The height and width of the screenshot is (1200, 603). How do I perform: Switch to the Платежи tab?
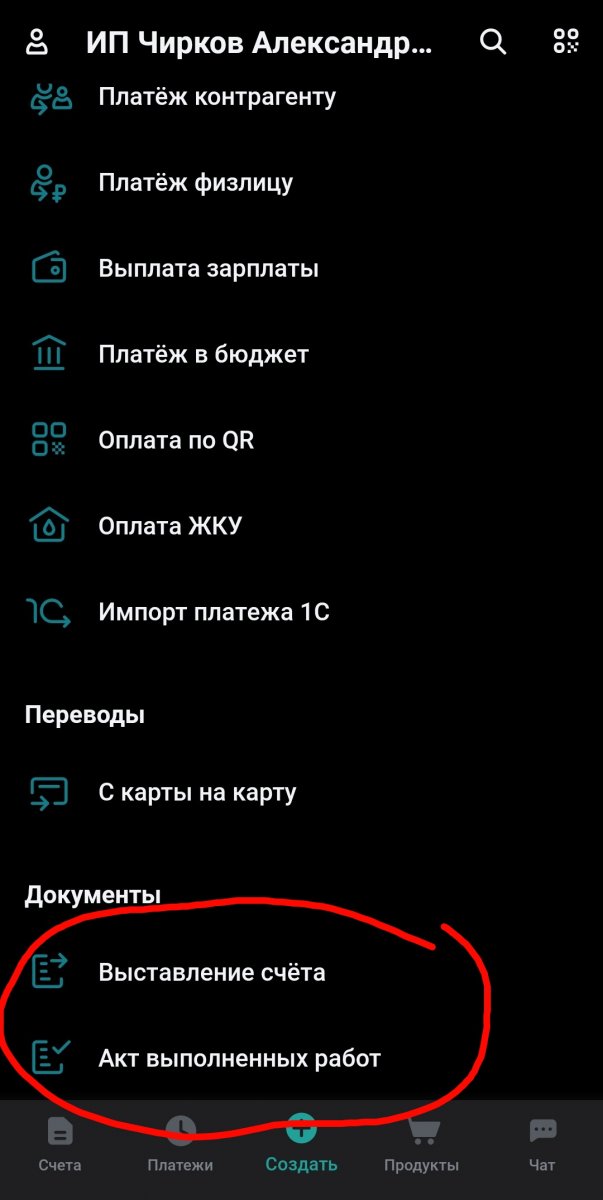point(180,1145)
